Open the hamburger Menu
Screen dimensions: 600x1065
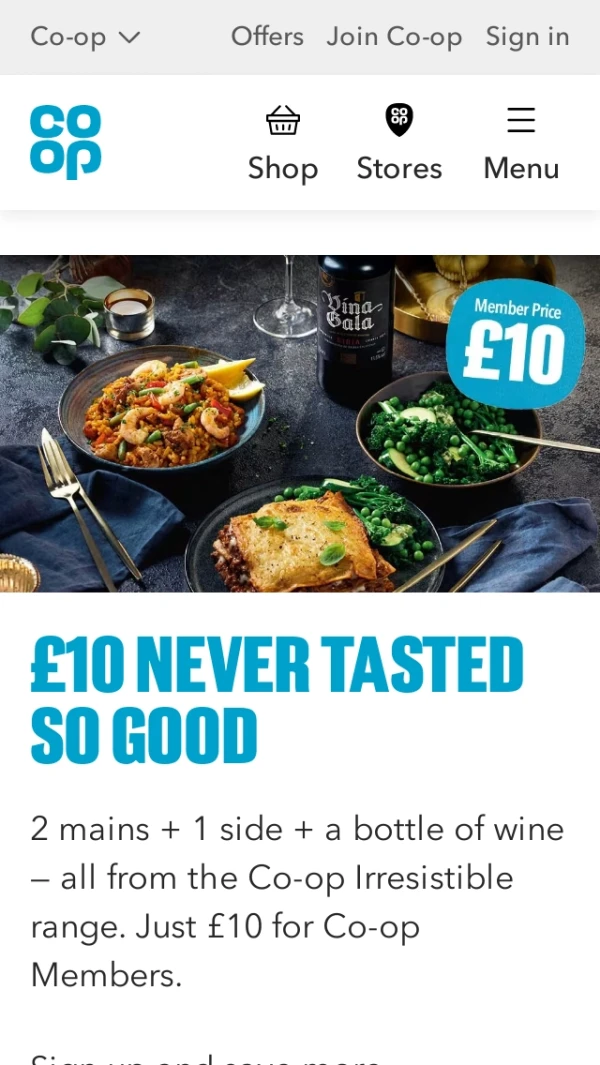(521, 143)
